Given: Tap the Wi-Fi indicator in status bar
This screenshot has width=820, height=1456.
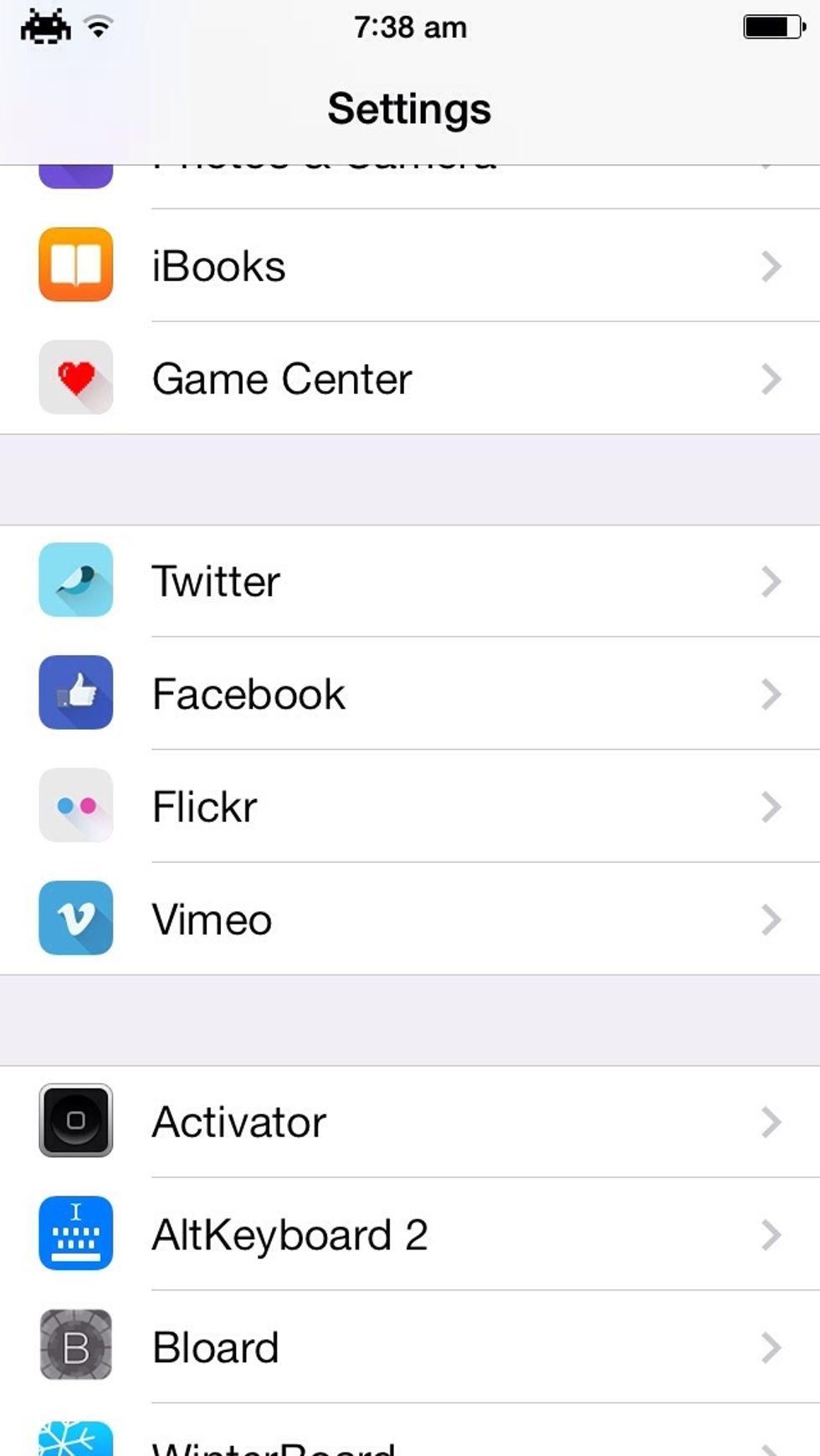Looking at the screenshot, I should [x=95, y=25].
